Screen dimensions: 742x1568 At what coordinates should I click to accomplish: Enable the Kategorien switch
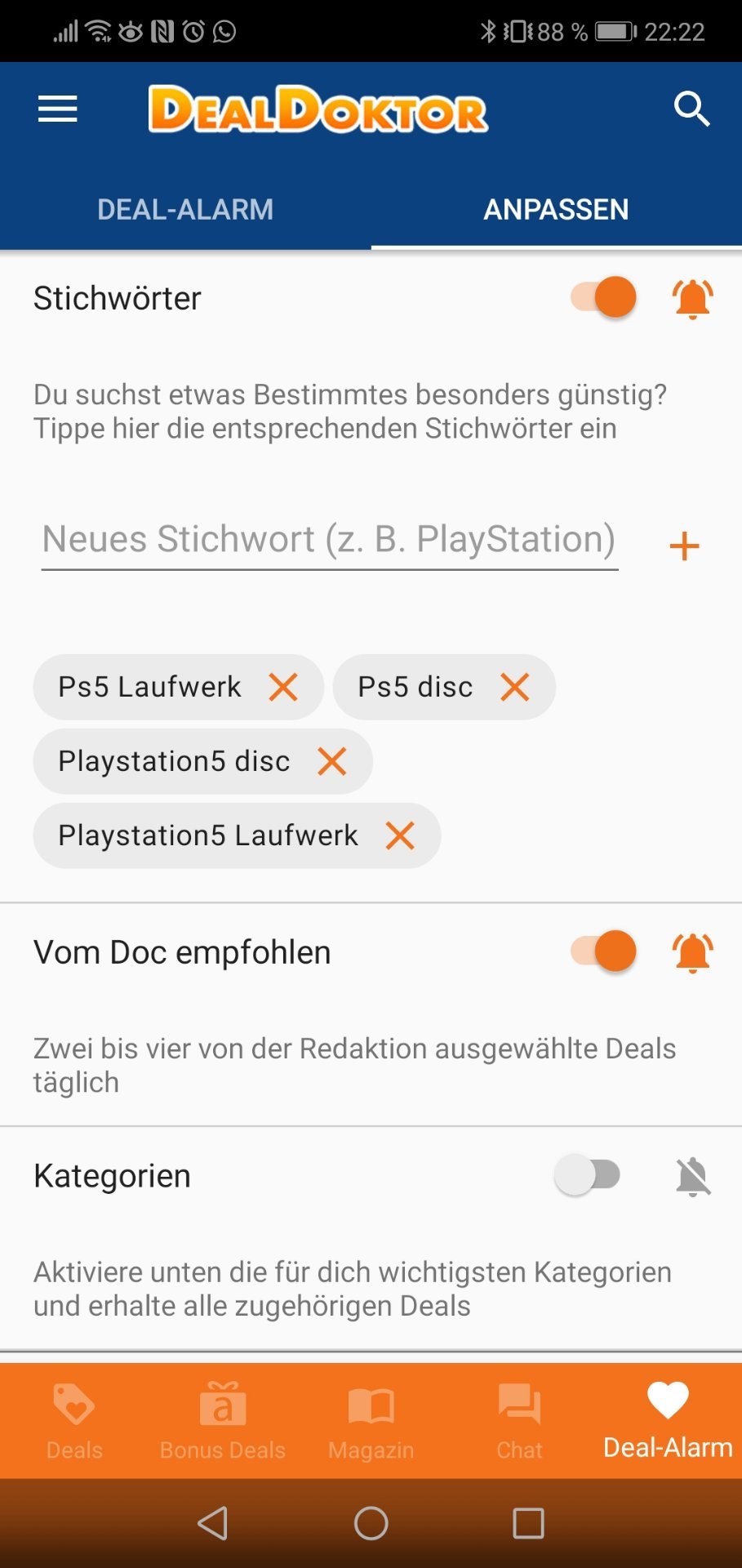click(x=588, y=1174)
